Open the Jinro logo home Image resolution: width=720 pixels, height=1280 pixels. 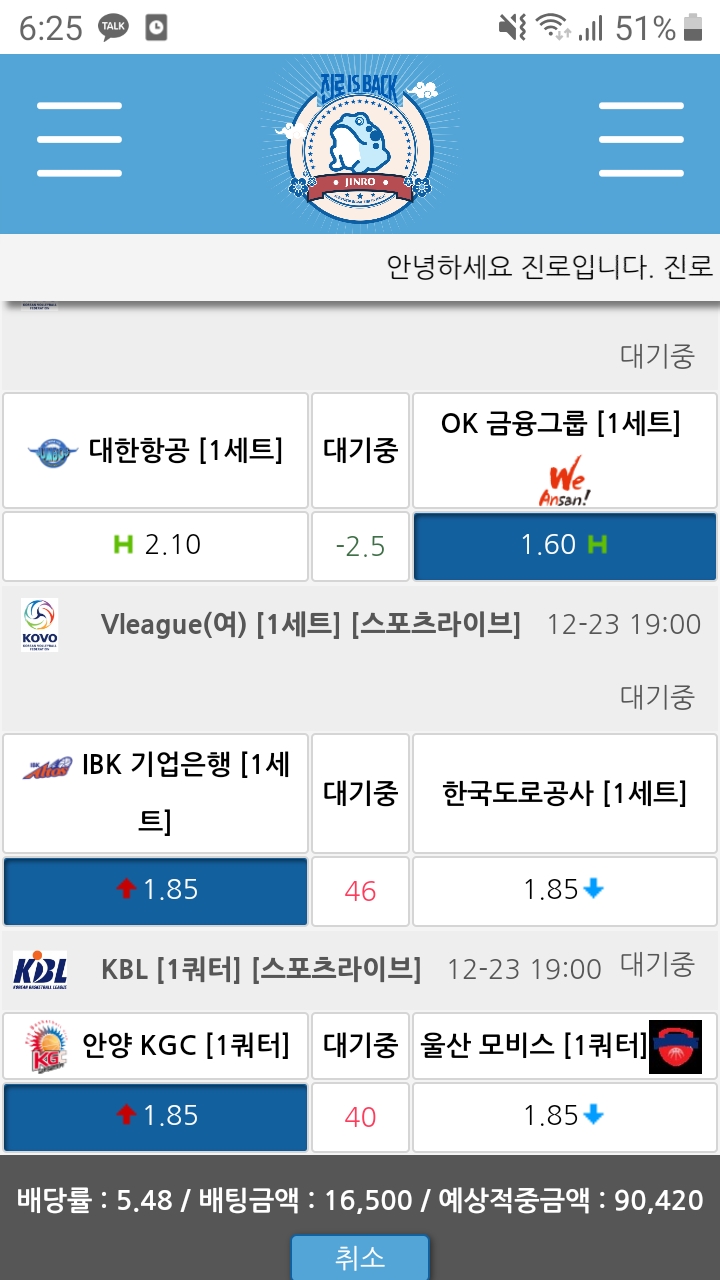tap(361, 142)
